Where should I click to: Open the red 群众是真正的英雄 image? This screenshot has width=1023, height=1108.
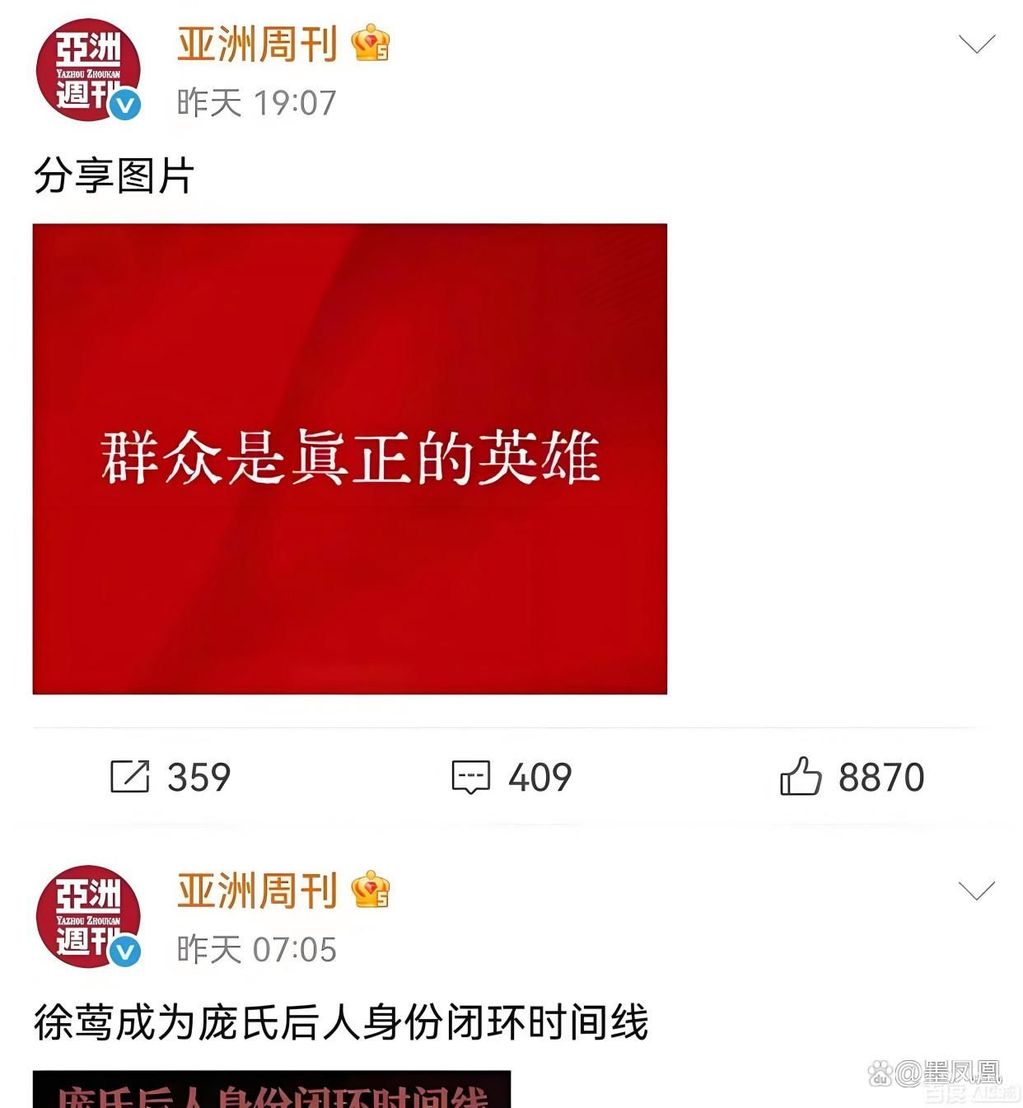(x=350, y=458)
